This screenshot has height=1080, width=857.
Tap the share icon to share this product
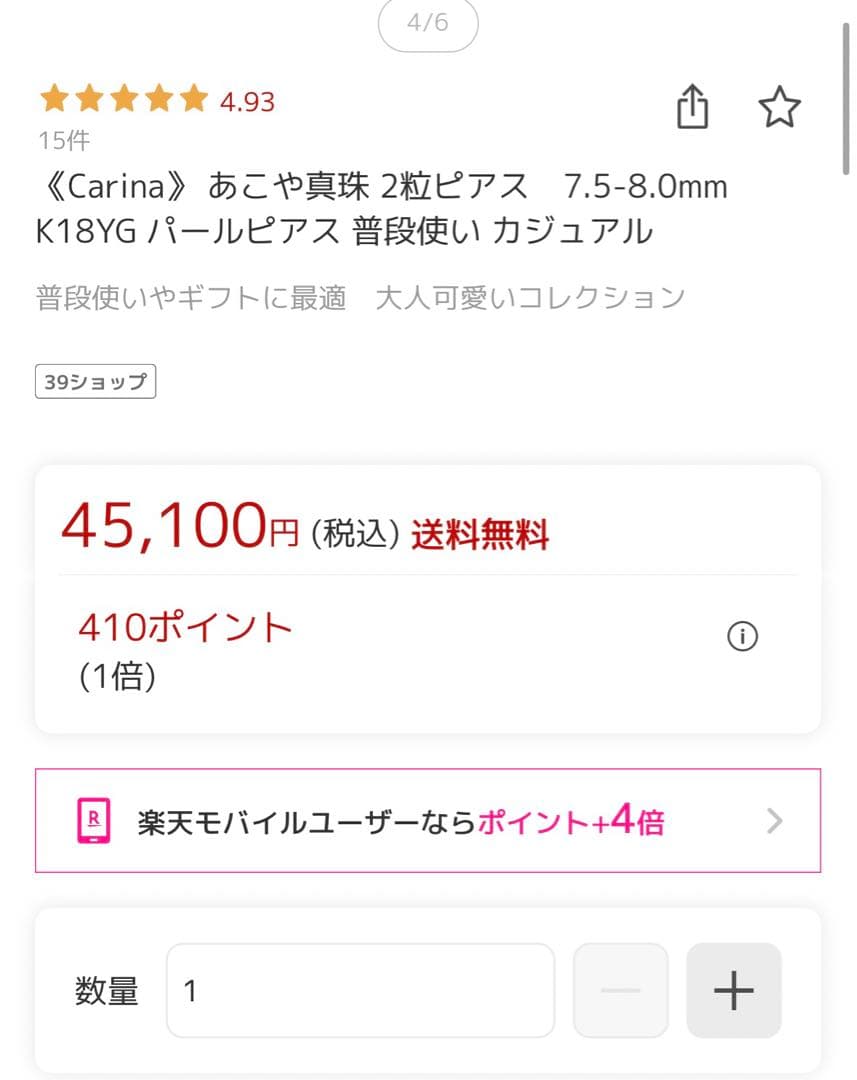[x=692, y=107]
